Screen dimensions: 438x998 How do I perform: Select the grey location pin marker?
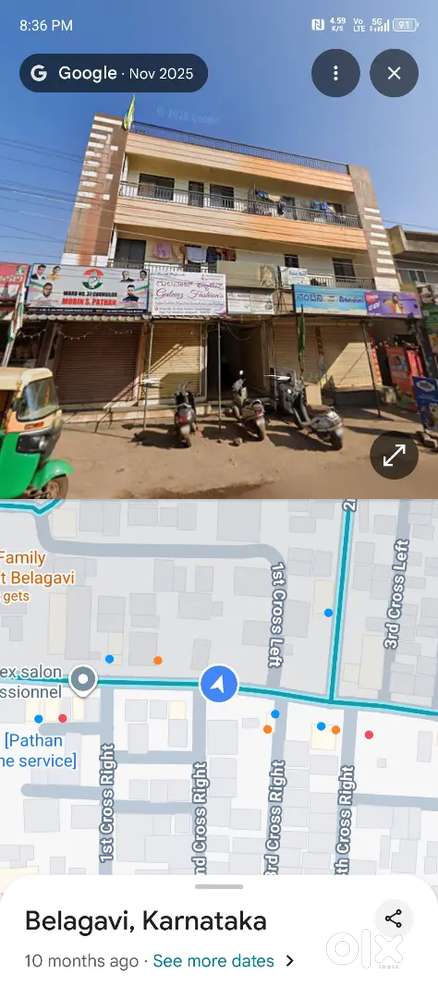point(83,680)
